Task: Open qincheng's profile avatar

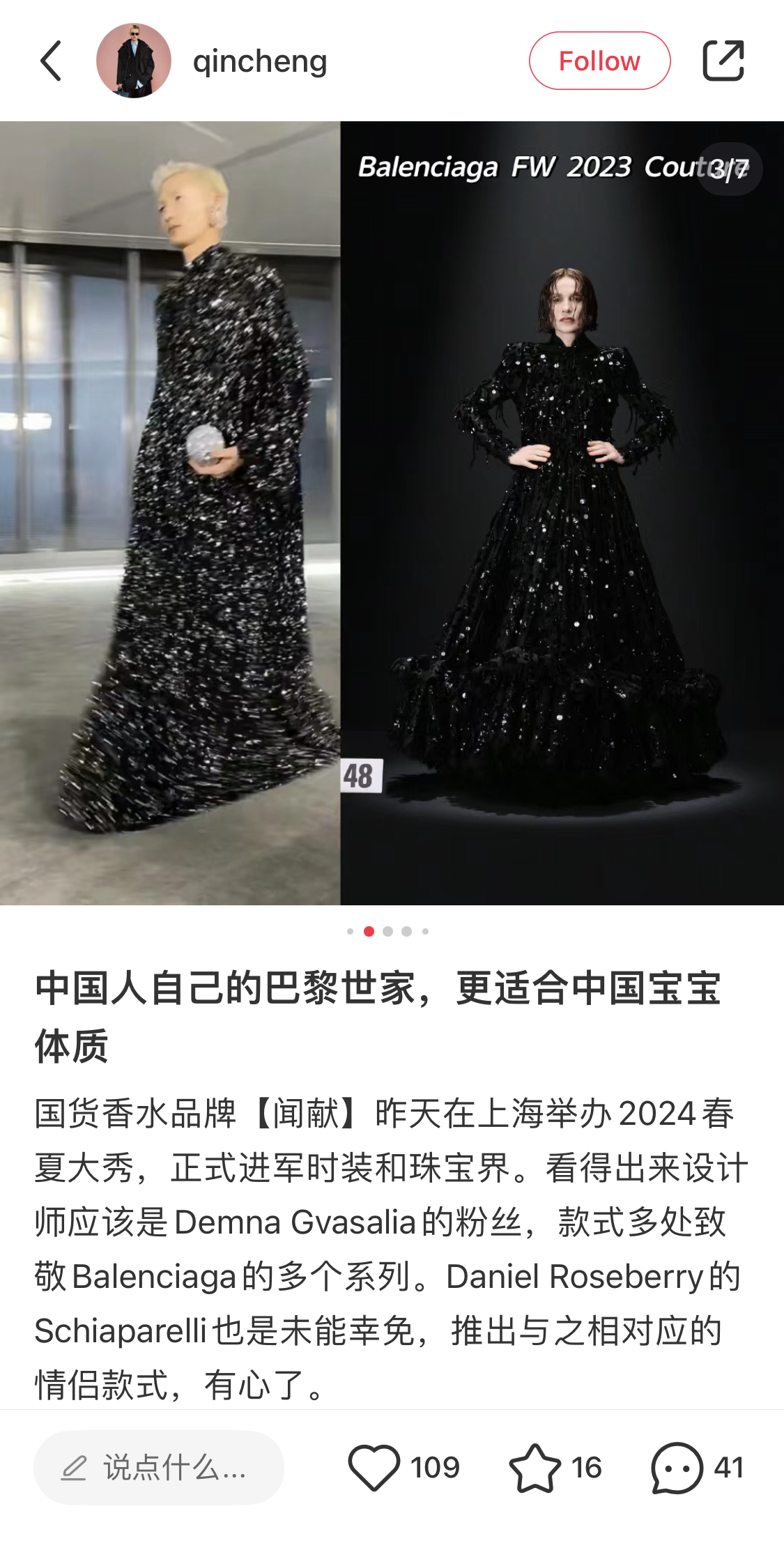Action: click(x=133, y=61)
